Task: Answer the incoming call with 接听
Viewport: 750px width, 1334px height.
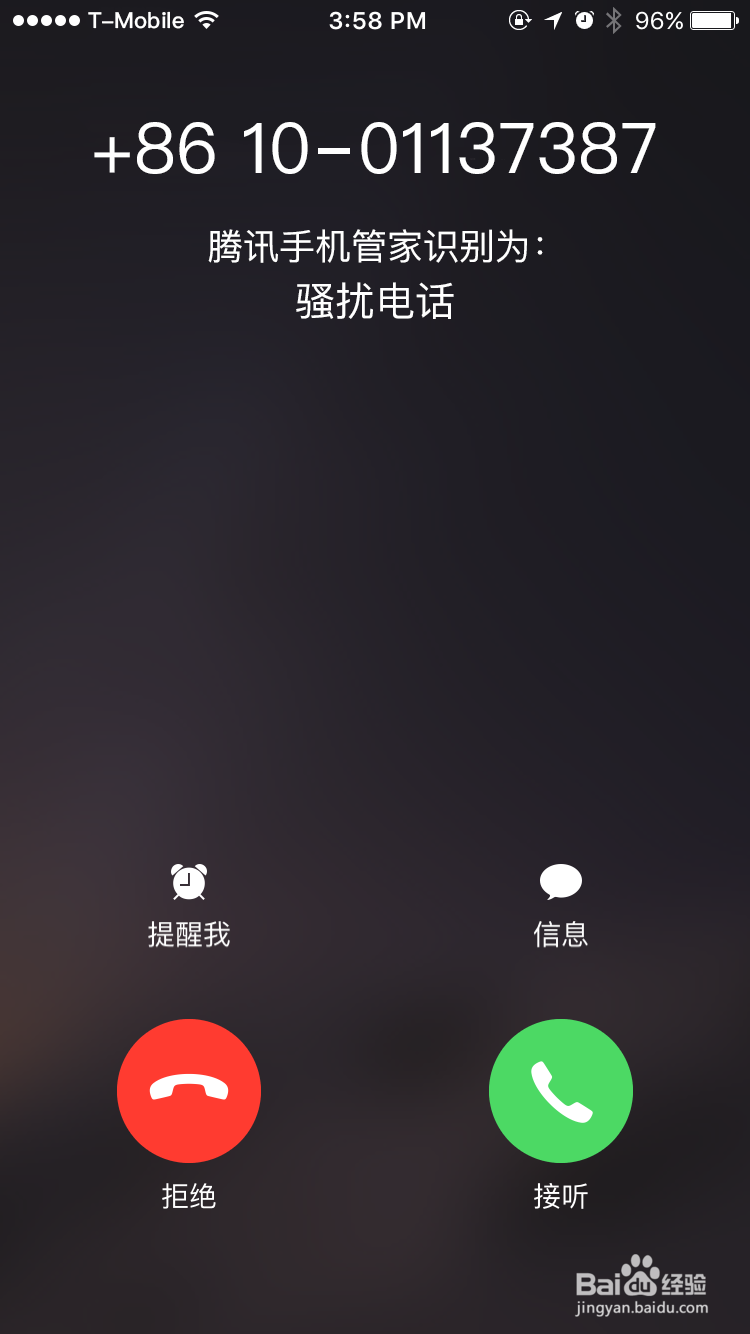Action: tap(560, 1090)
